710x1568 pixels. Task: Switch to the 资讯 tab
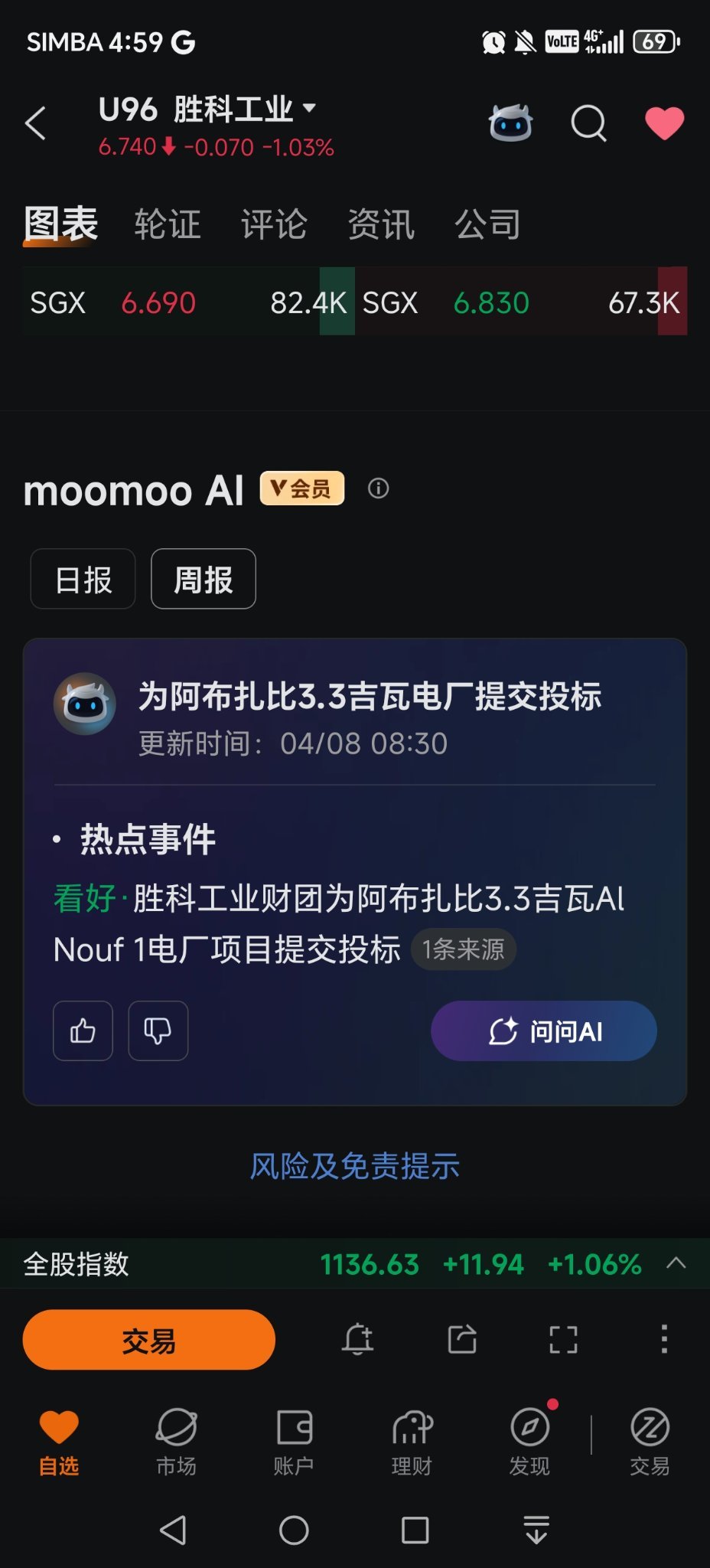pyautogui.click(x=381, y=224)
